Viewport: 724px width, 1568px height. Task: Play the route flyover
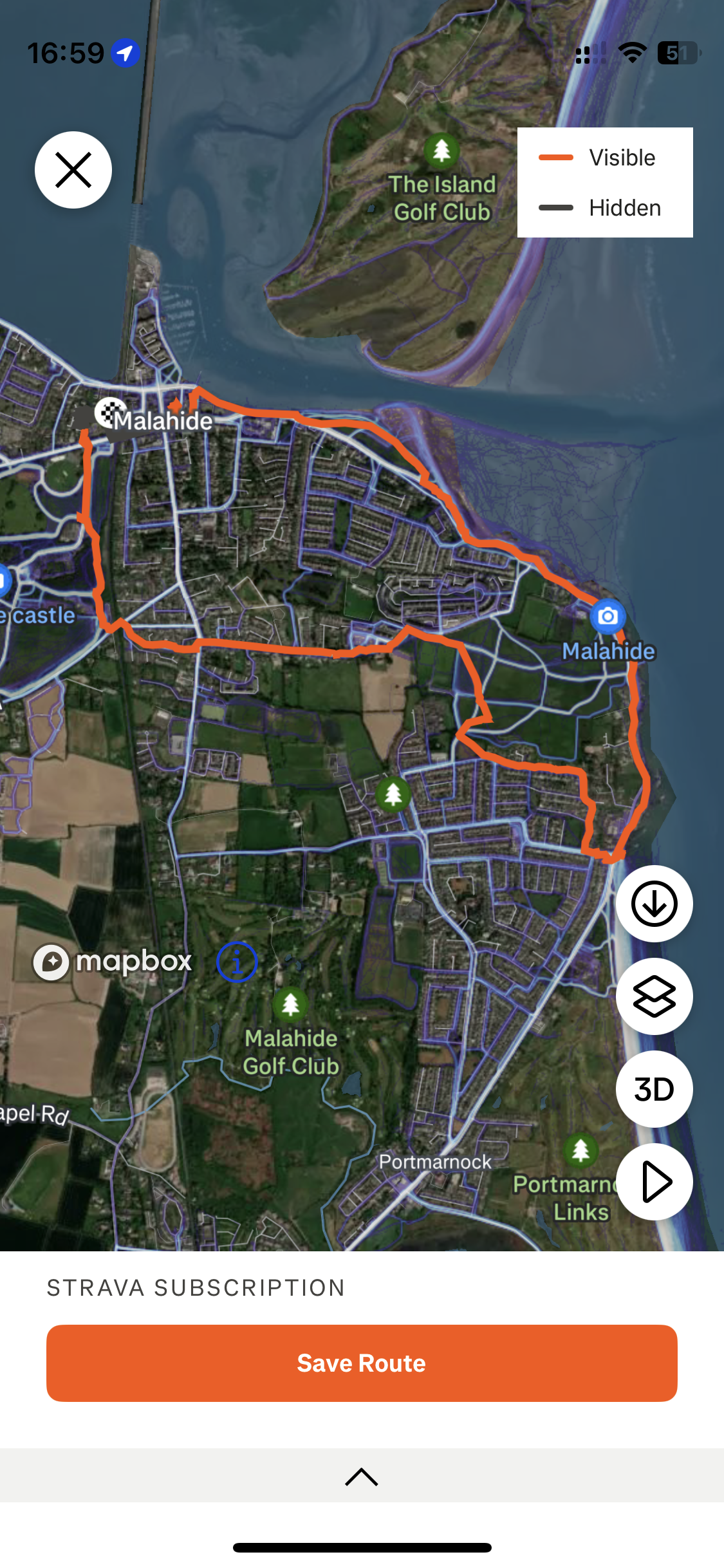654,1182
